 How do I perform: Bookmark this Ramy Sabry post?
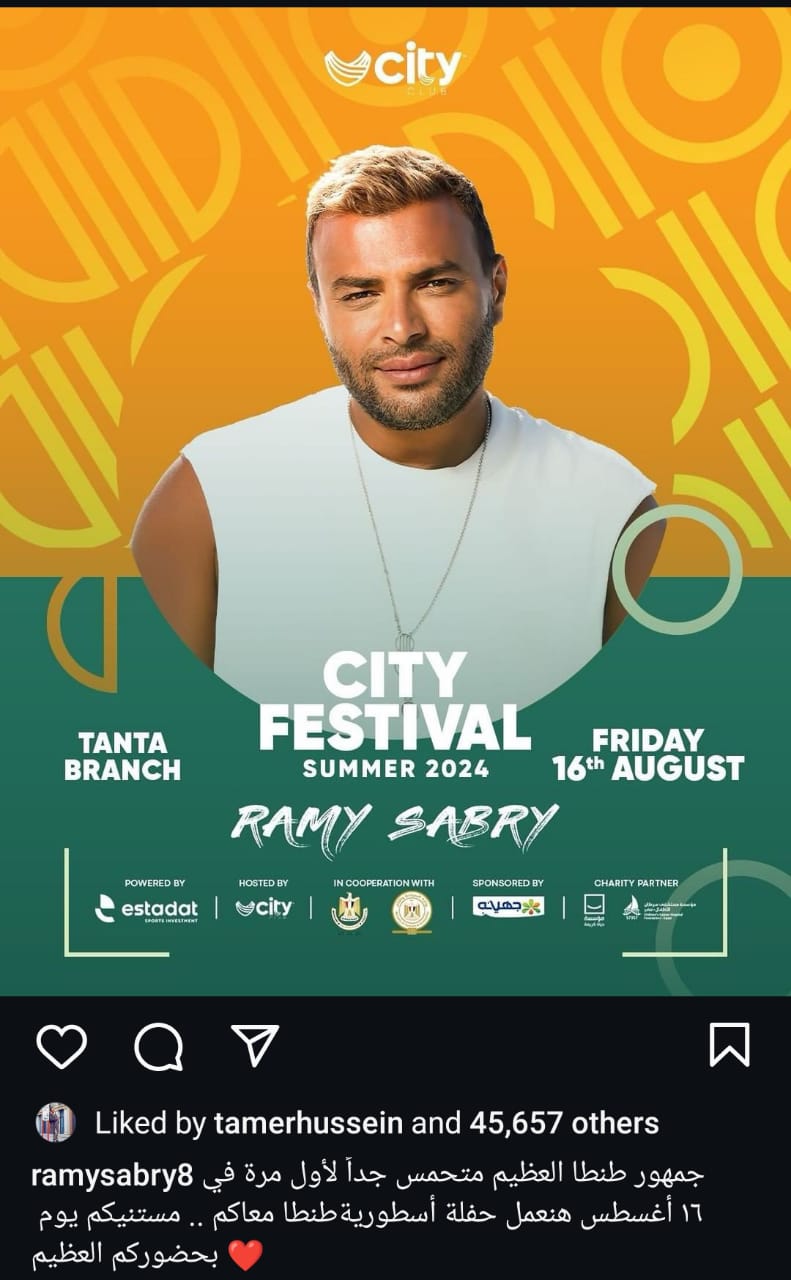point(729,1045)
